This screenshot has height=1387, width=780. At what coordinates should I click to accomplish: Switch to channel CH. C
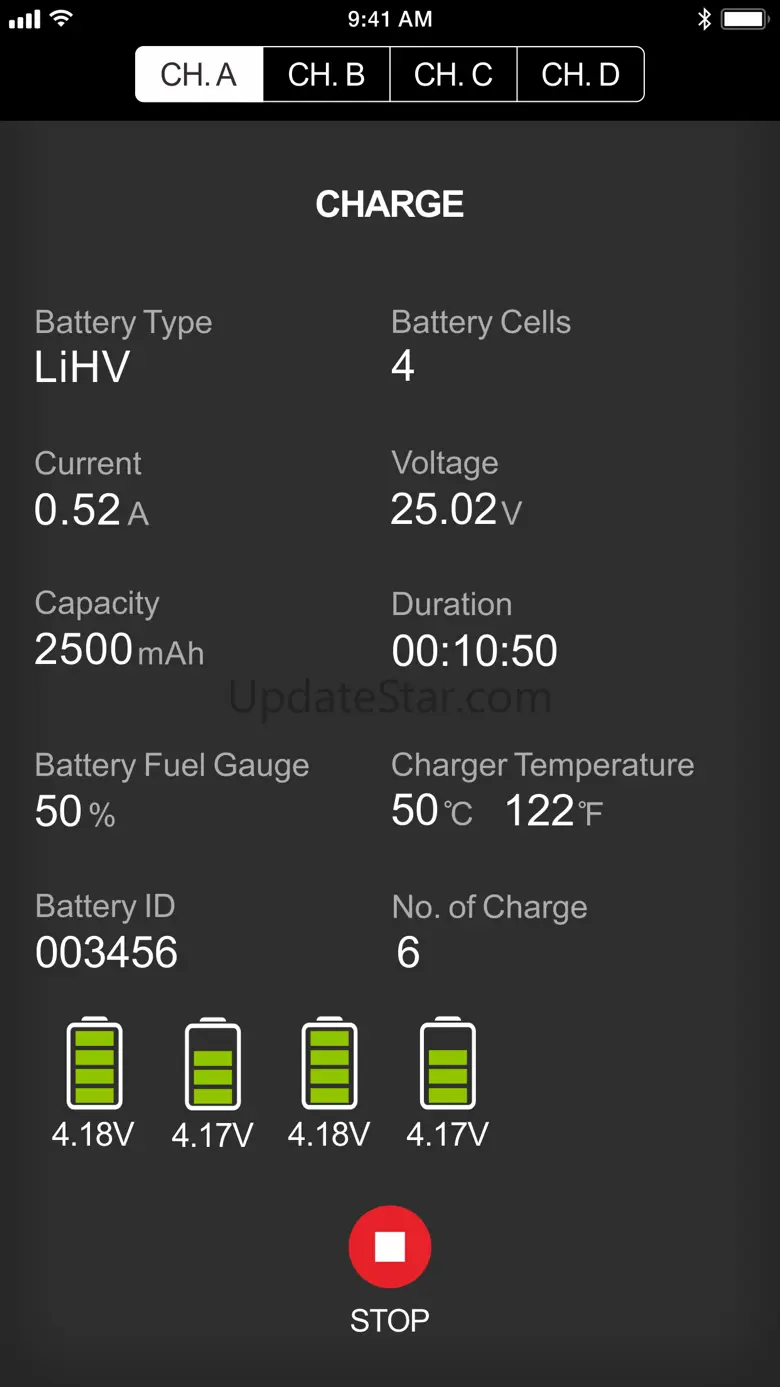point(453,74)
